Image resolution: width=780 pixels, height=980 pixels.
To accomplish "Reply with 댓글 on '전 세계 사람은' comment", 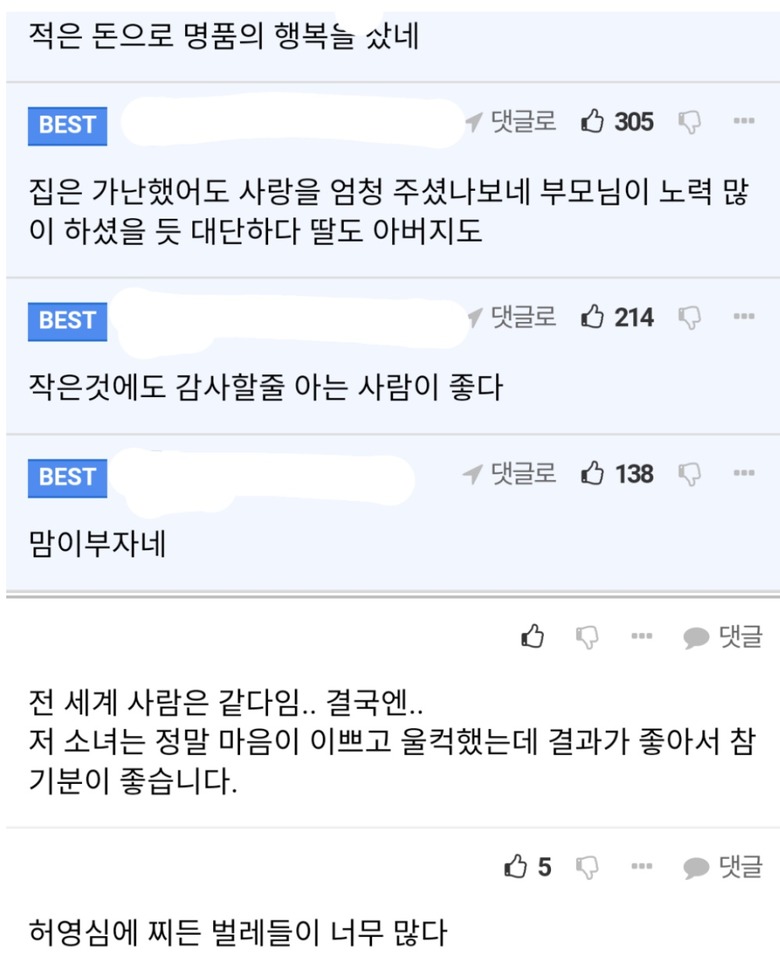I will point(723,636).
